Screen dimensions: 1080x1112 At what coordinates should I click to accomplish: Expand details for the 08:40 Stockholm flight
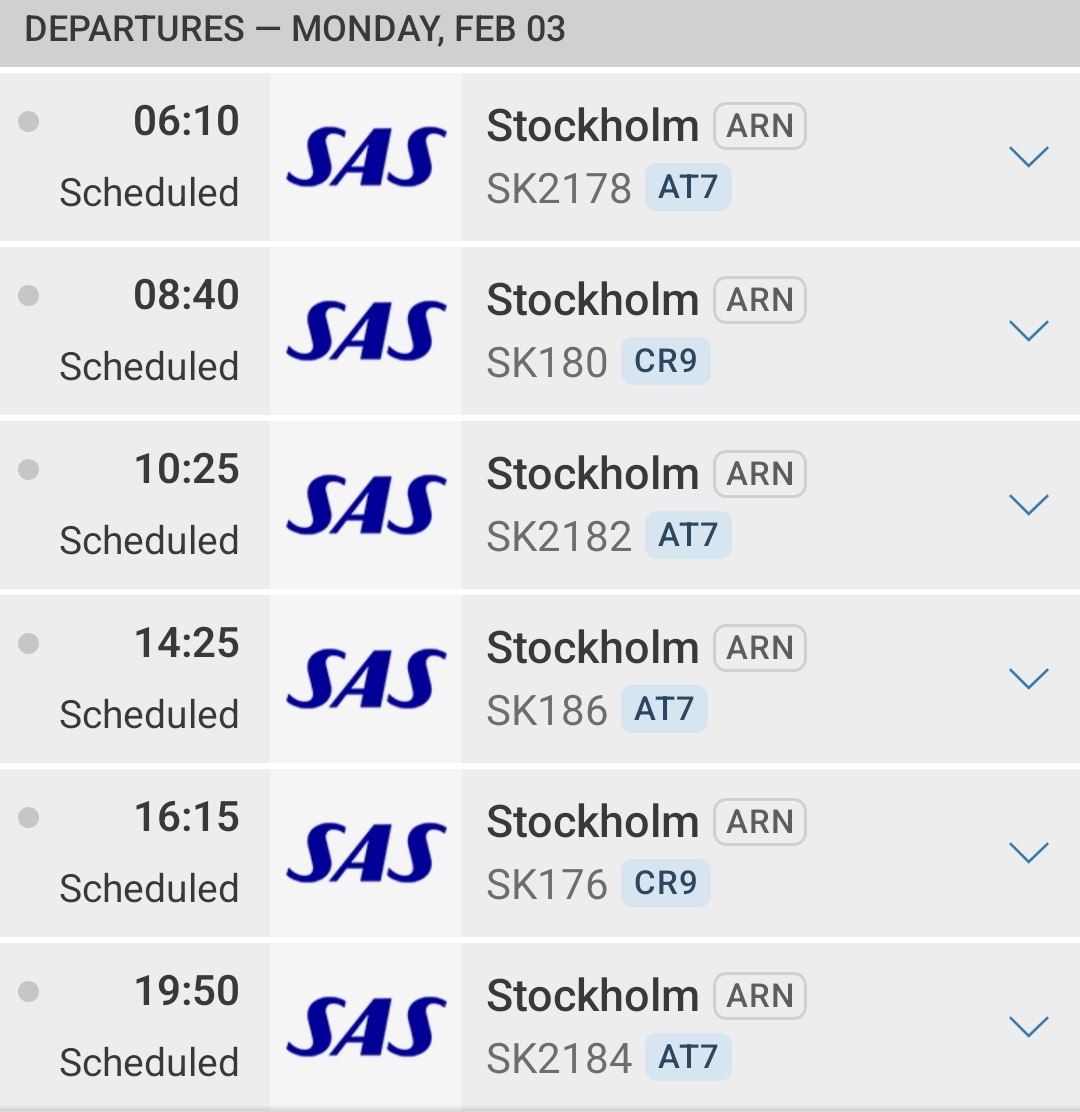coord(1027,330)
